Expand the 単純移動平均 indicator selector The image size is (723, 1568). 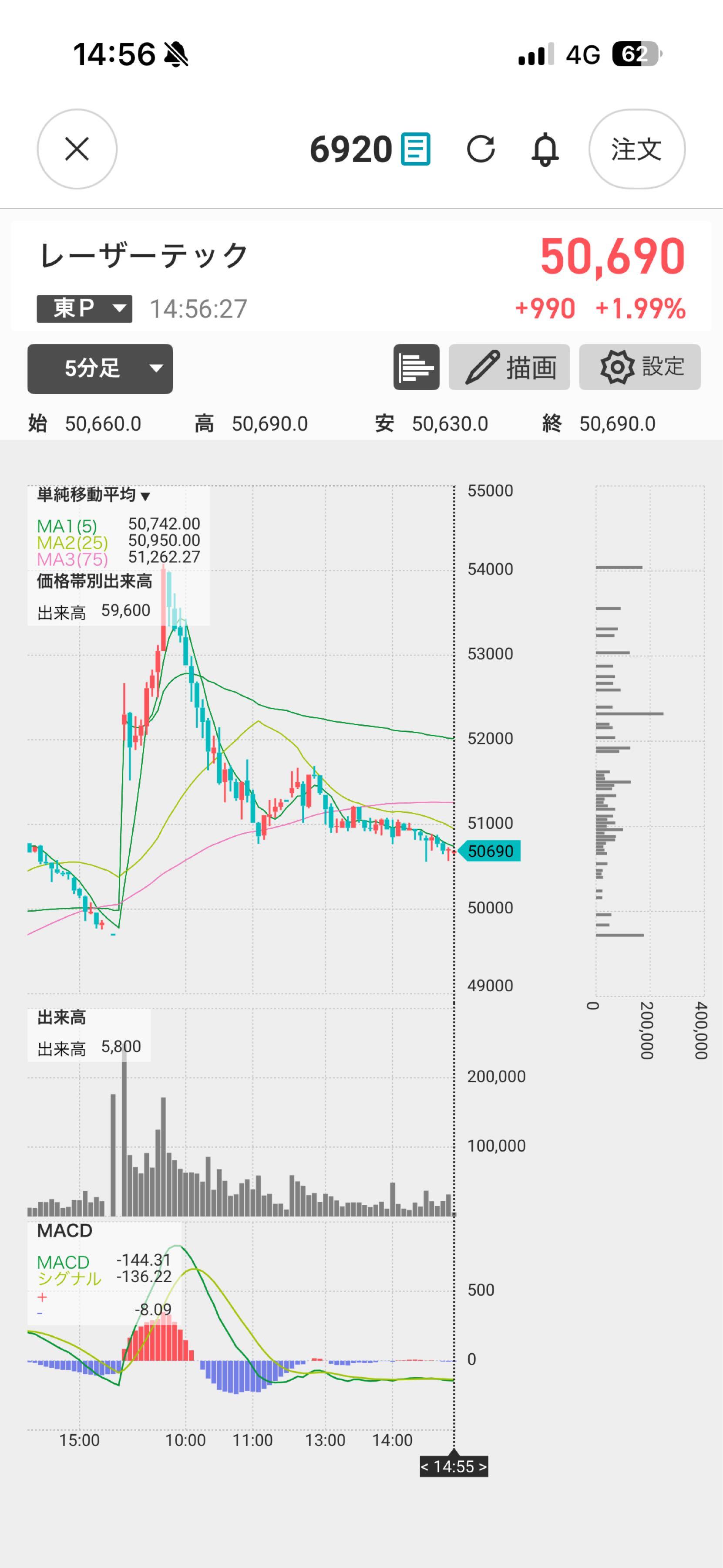pyautogui.click(x=94, y=495)
